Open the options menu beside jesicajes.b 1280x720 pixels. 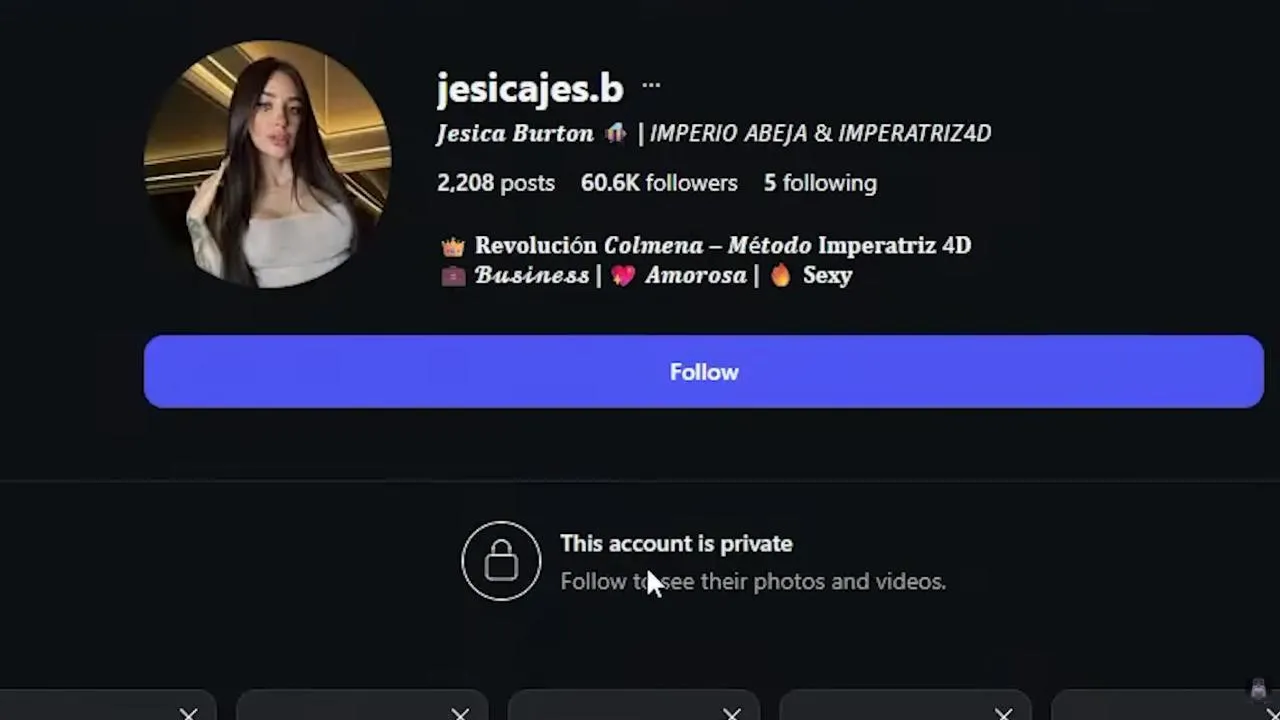(x=651, y=86)
